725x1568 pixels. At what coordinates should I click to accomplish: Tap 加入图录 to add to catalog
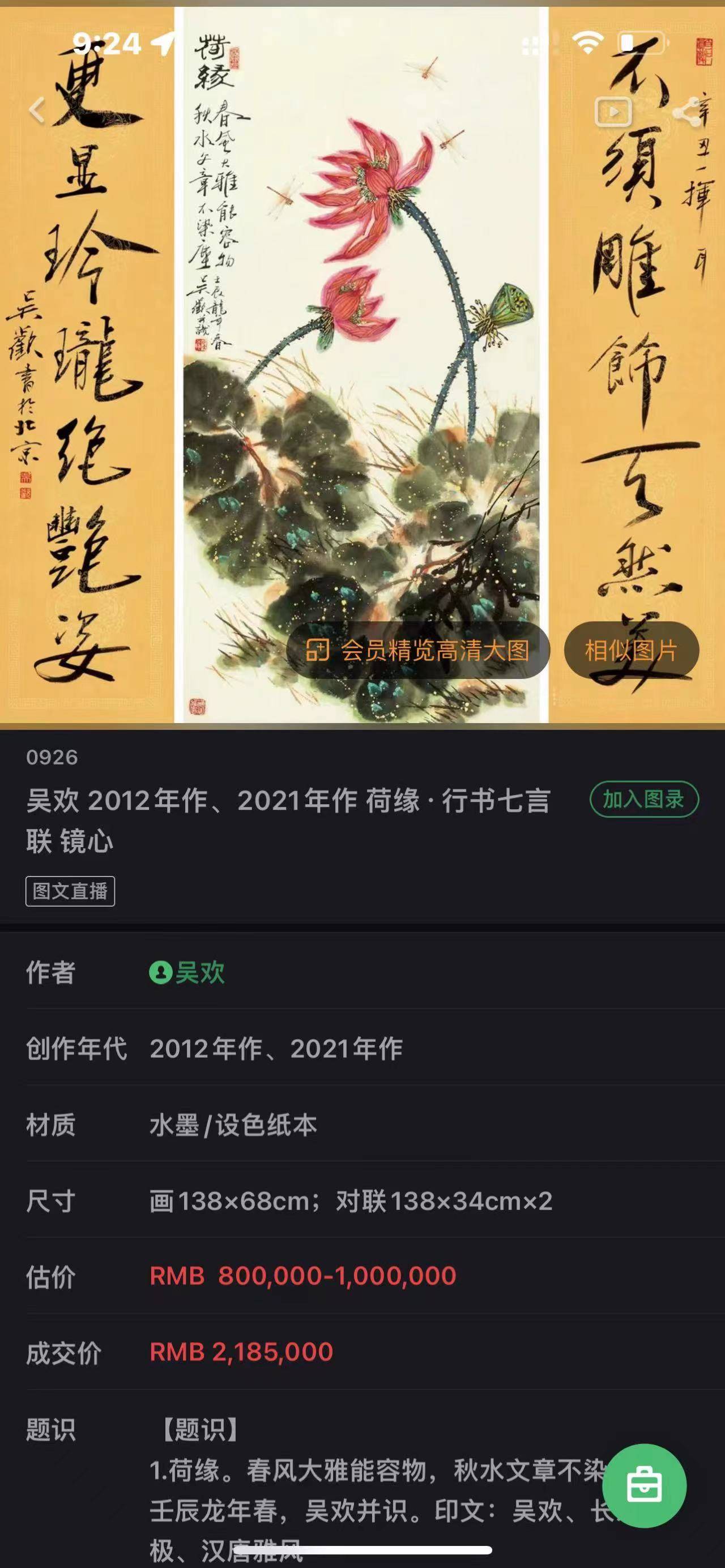[x=643, y=798]
